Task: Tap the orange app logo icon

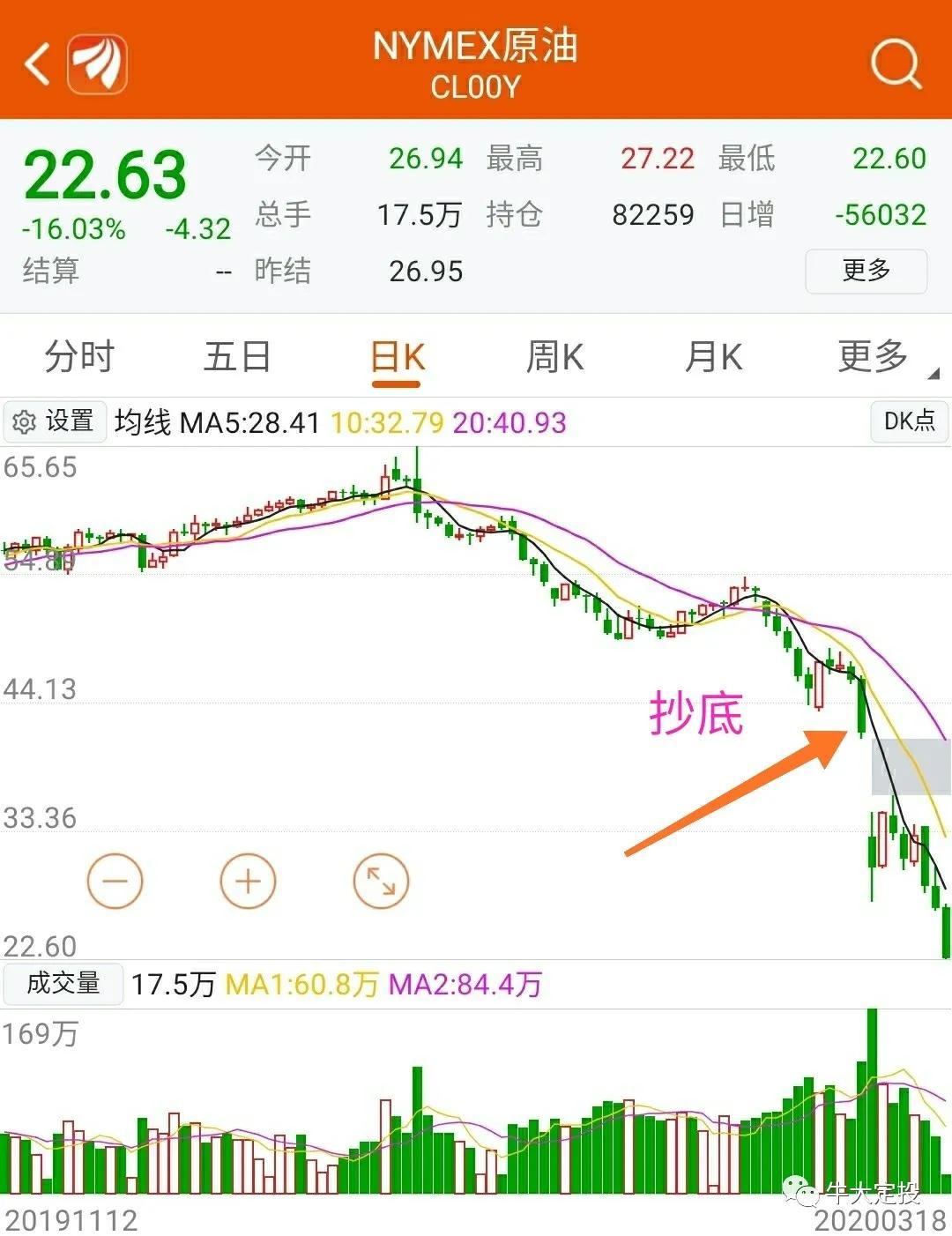Action: (x=98, y=64)
